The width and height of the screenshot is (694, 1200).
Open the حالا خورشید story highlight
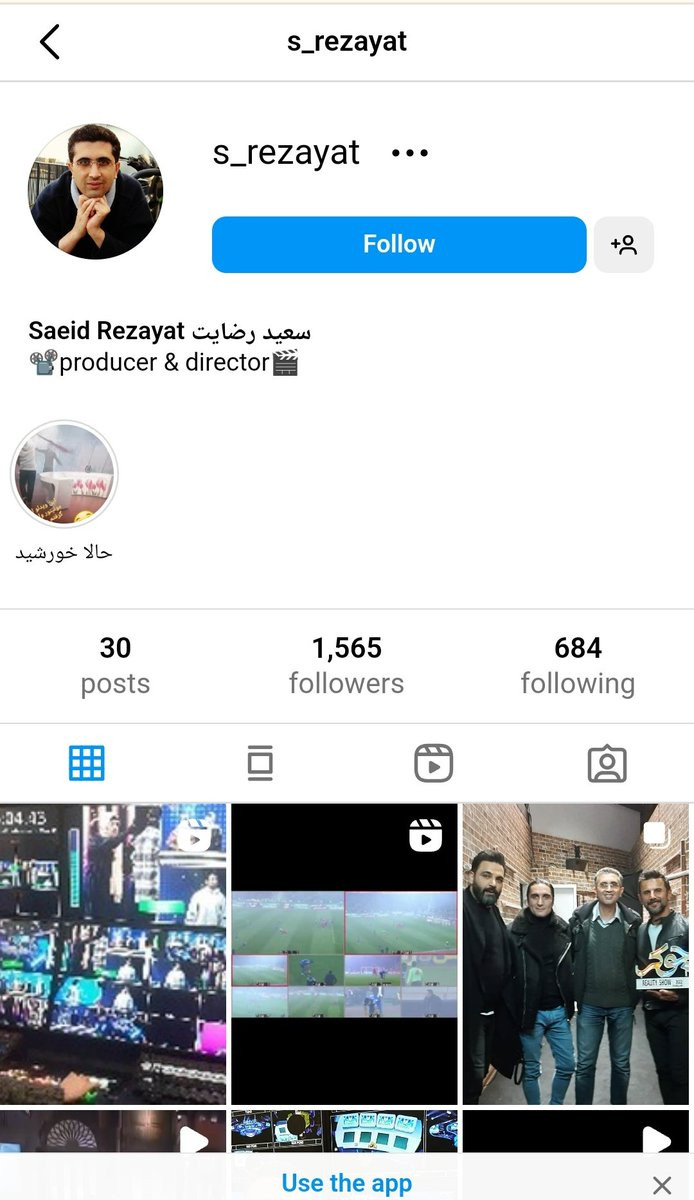(x=64, y=475)
